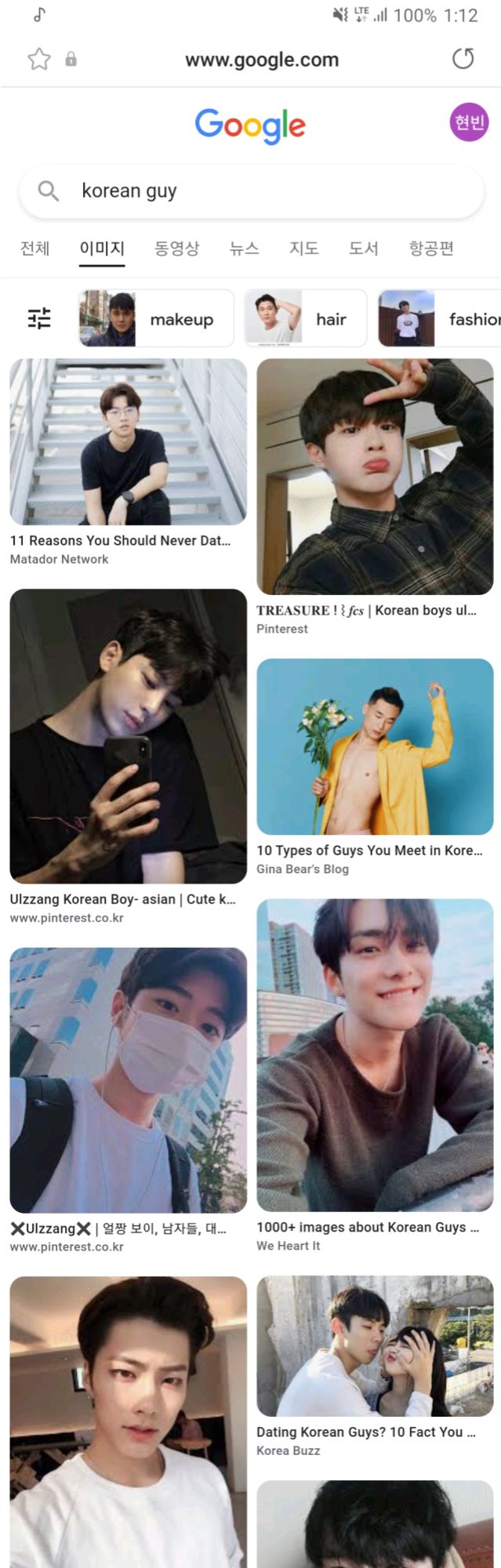The height and width of the screenshot is (1568, 501).
Task: Open the image filter settings icon
Action: (39, 318)
